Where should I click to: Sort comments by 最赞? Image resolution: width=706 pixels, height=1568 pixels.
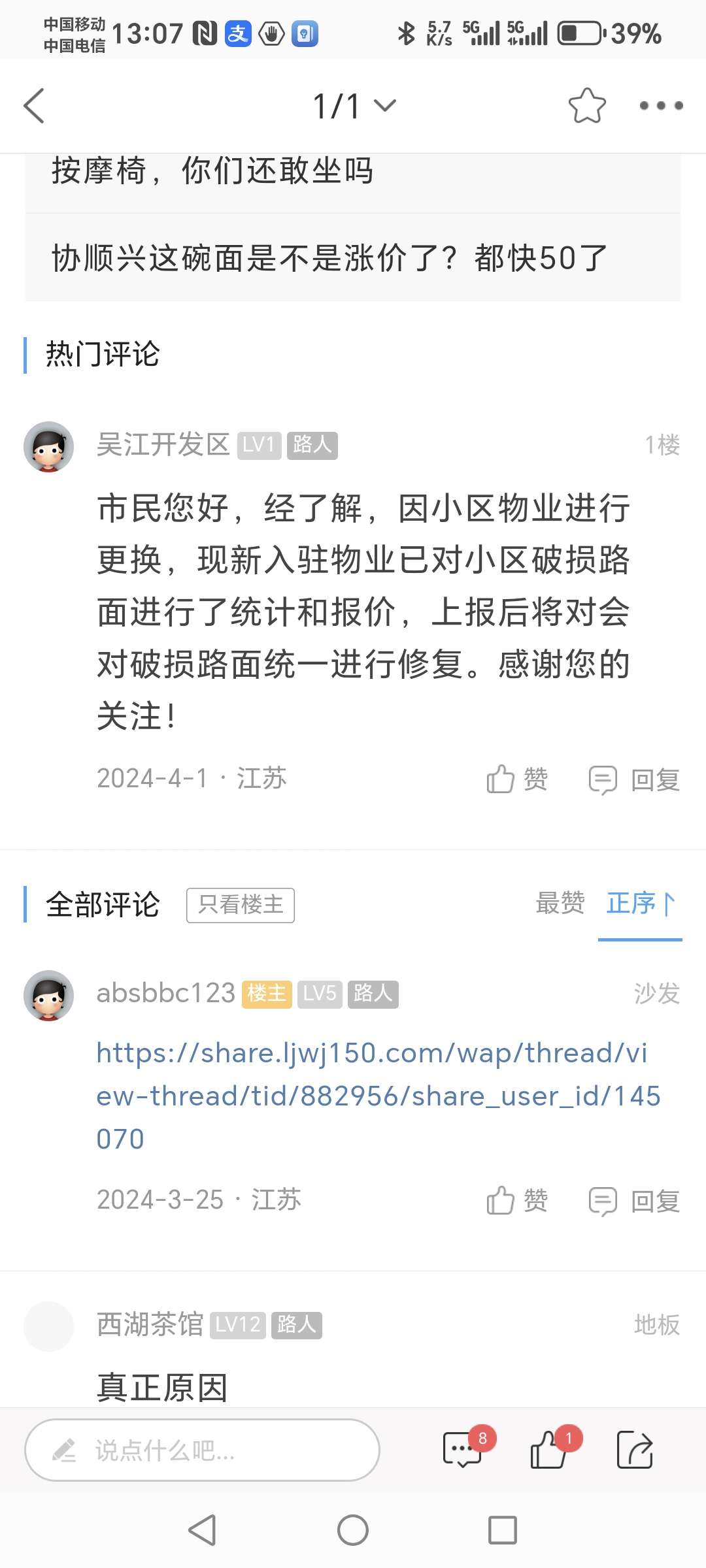560,904
